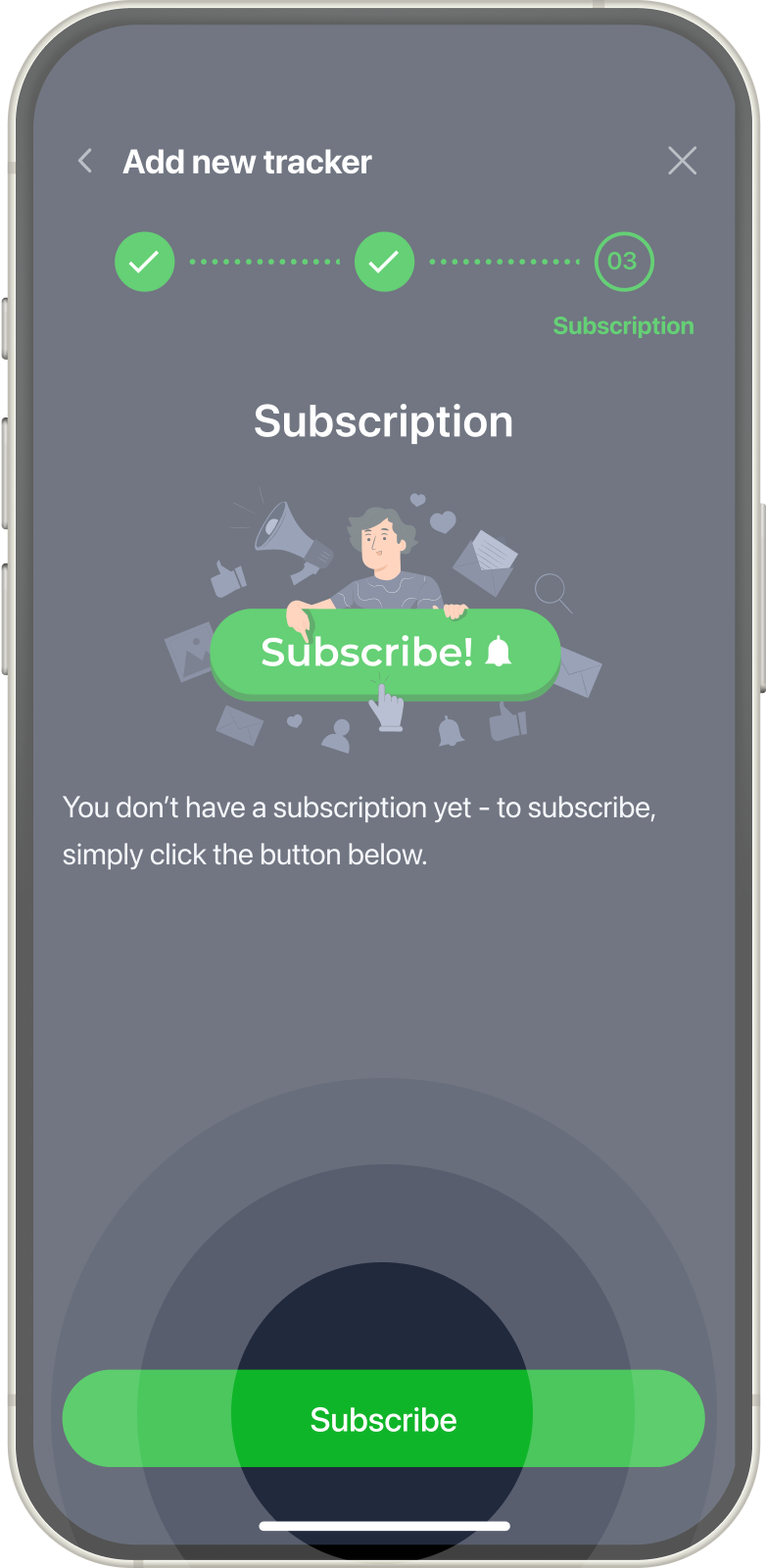Tap the green Subscribe button at bottom
The height and width of the screenshot is (1568, 766).
(x=383, y=1418)
